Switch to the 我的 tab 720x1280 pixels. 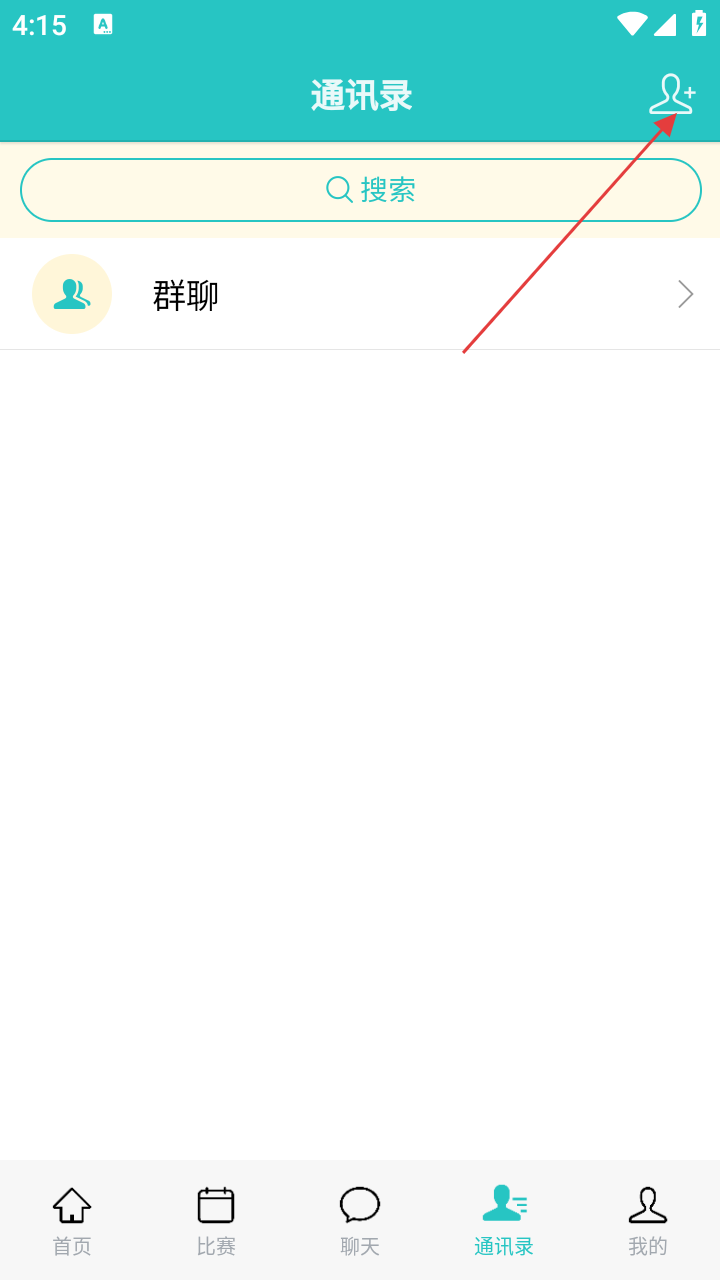coord(648,1220)
